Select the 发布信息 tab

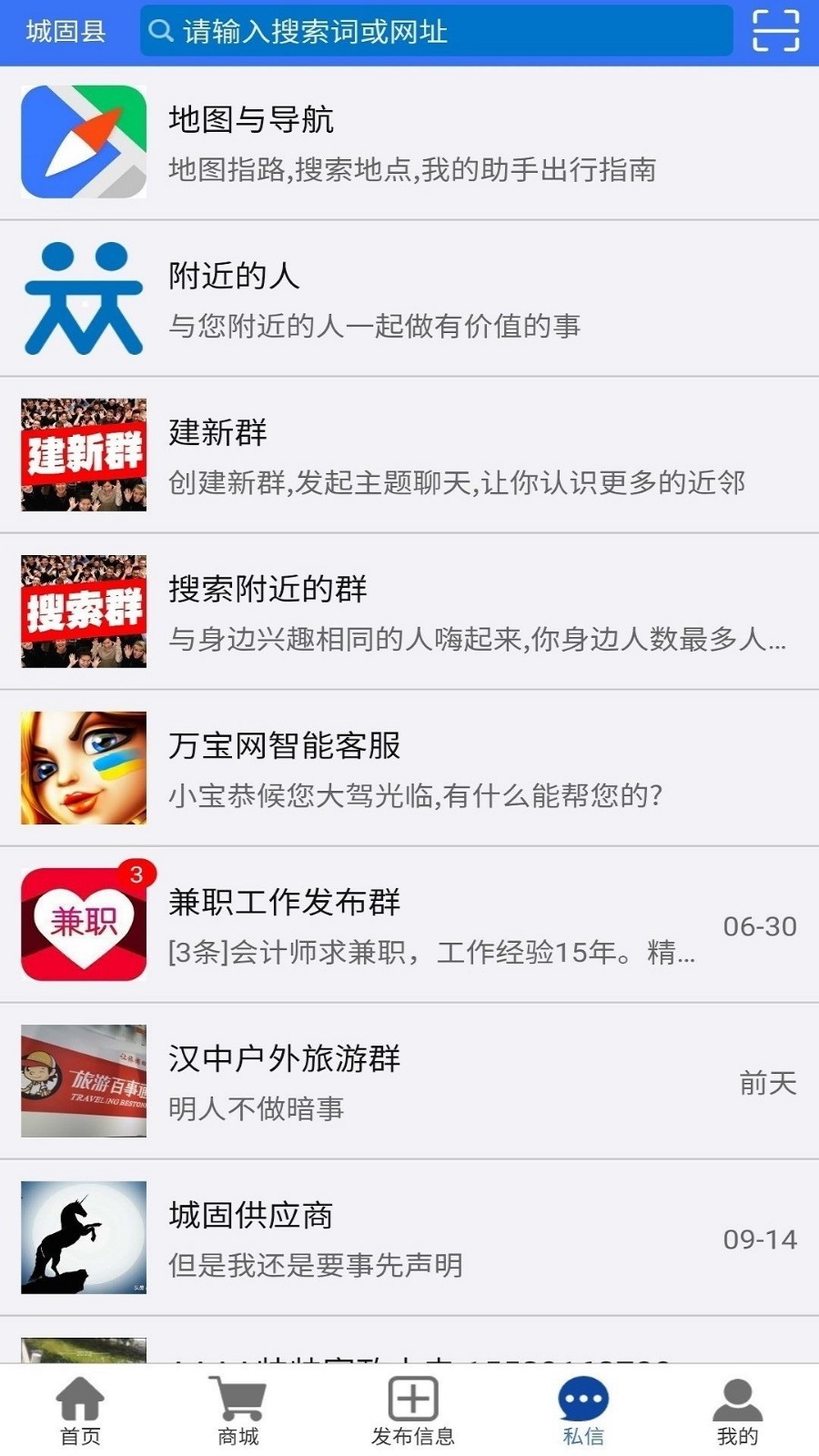click(413, 1410)
